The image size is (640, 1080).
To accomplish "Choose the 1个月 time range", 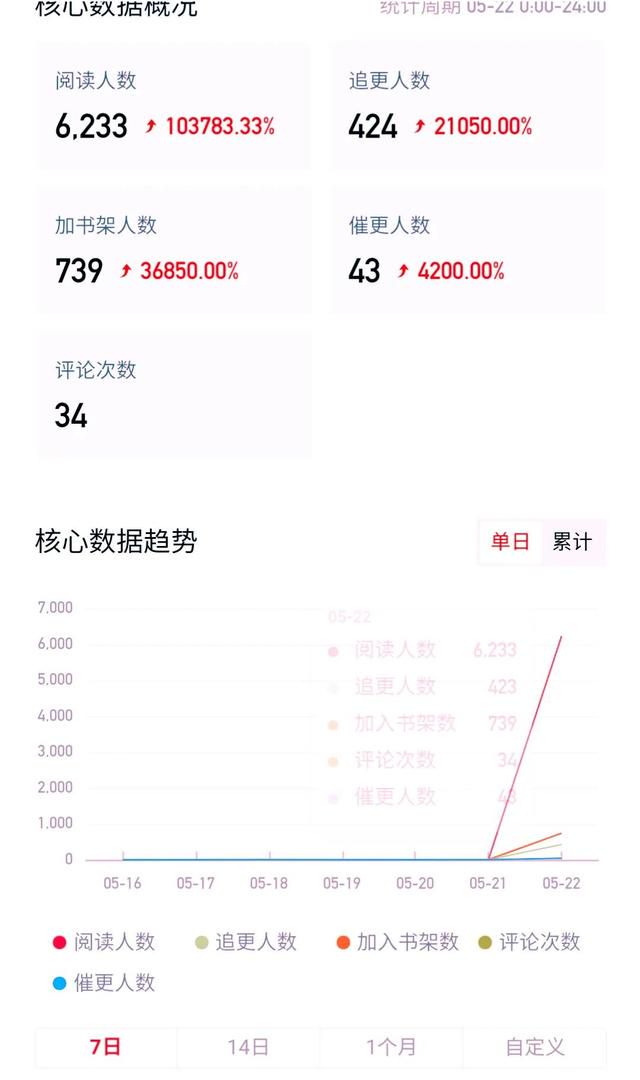I will pyautogui.click(x=391, y=1047).
